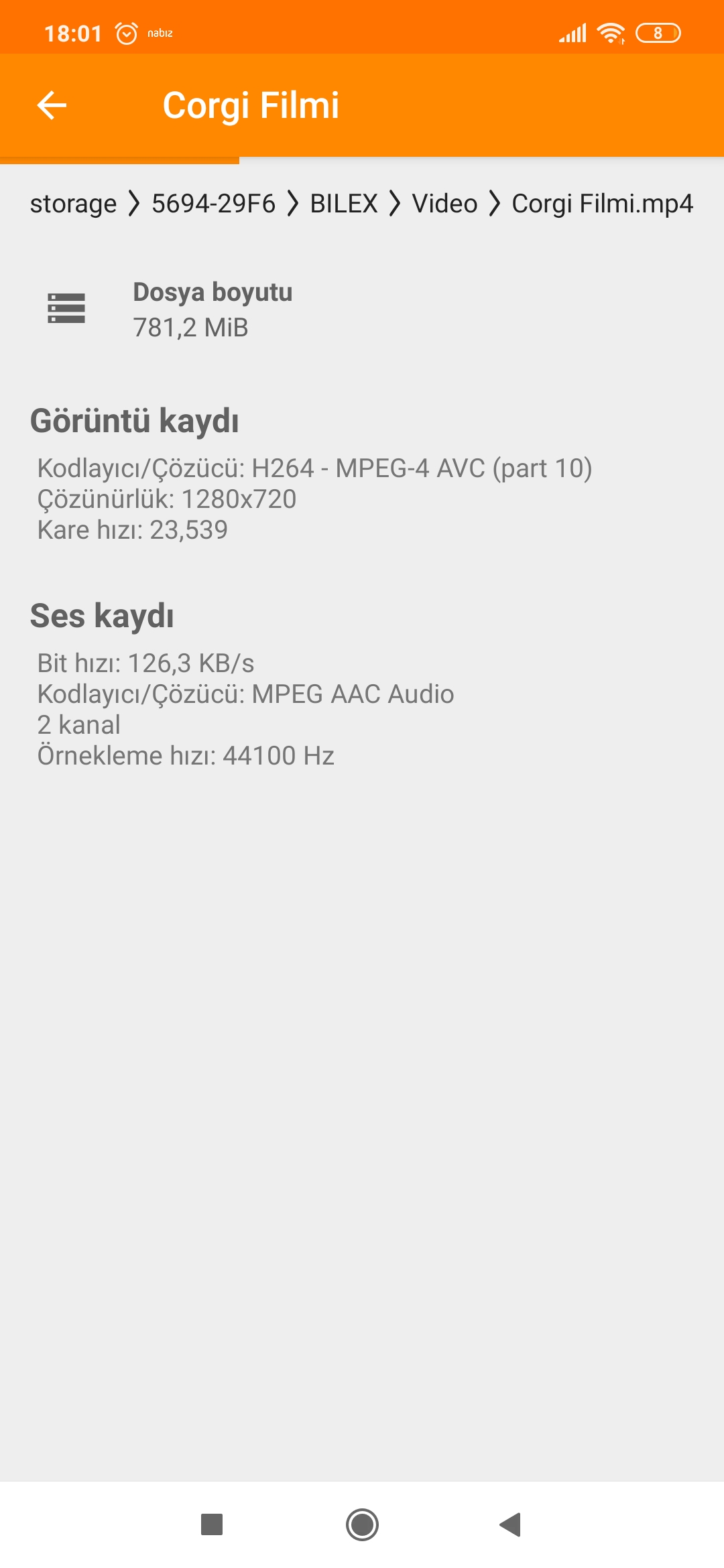
Task: Go back using the toolbar arrow
Action: pyautogui.click(x=52, y=105)
